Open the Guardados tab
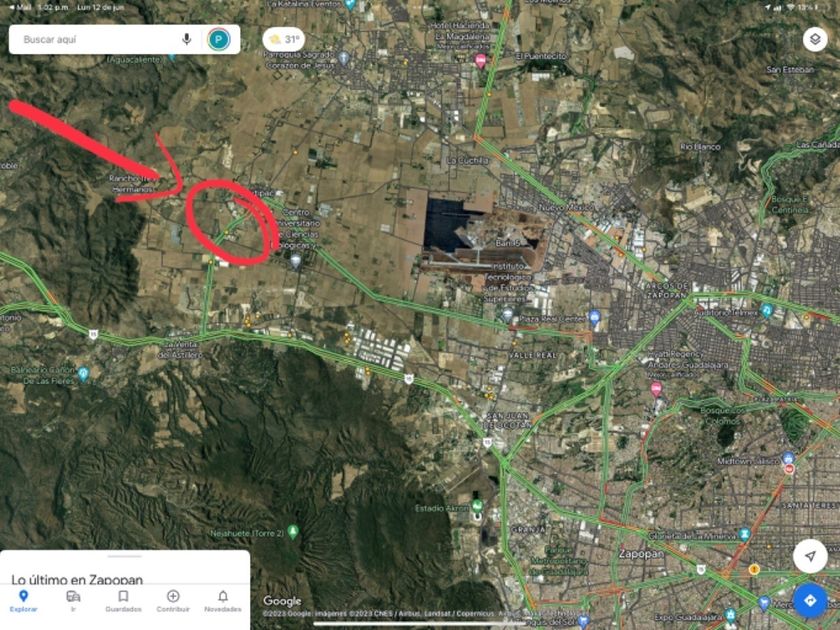 pos(123,600)
